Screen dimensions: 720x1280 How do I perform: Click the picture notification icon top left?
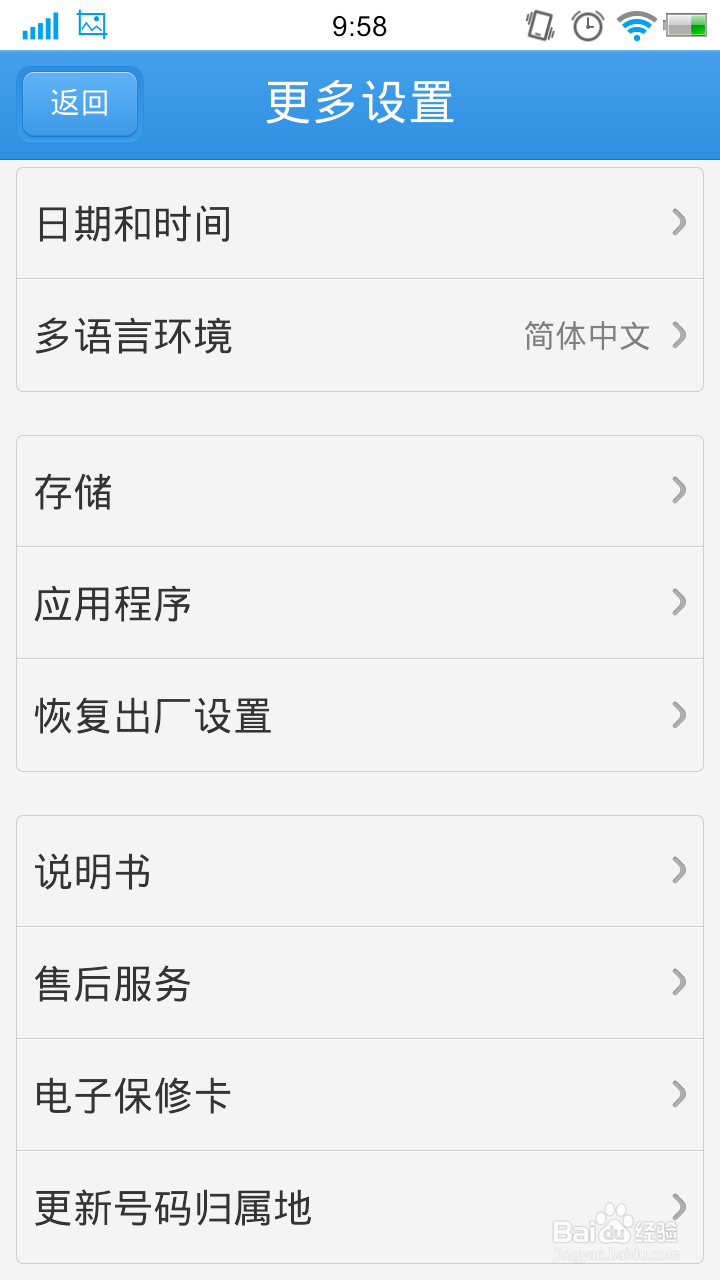pos(92,25)
